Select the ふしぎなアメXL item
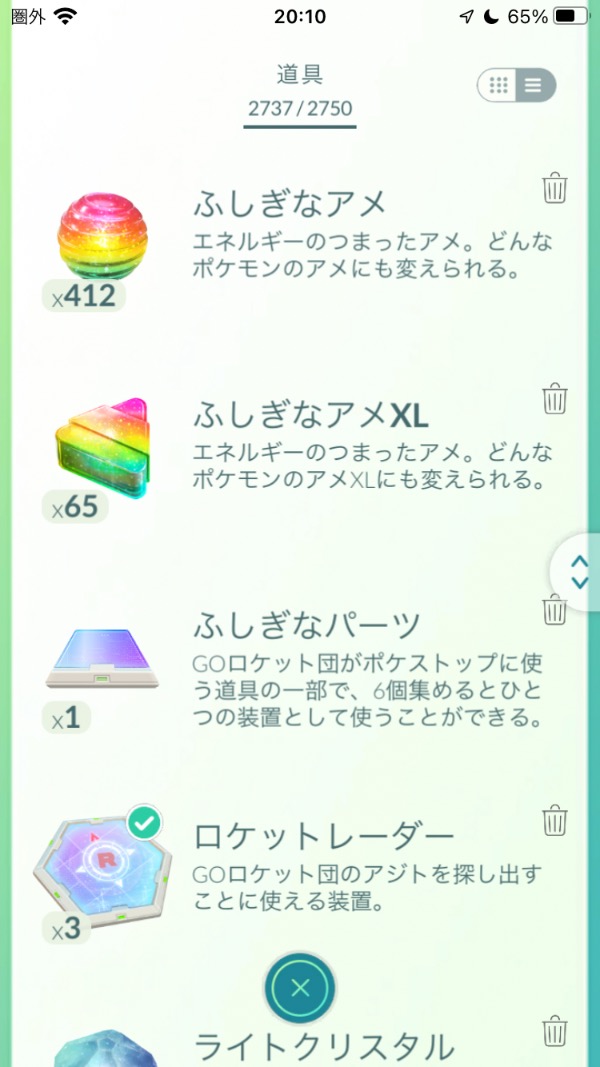The image size is (600, 1067). click(100, 450)
